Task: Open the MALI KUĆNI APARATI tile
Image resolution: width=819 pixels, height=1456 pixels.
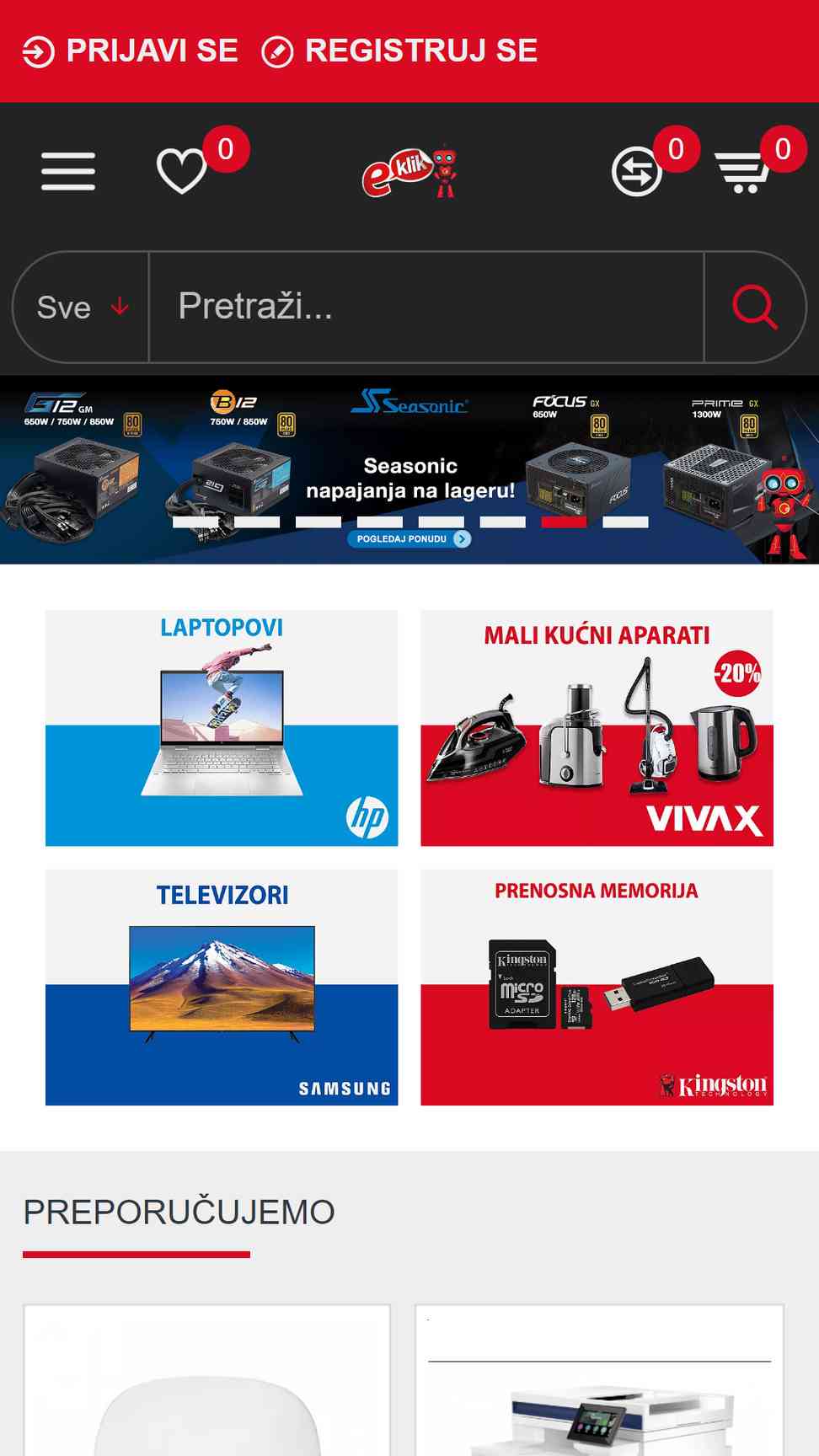Action: pos(597,728)
